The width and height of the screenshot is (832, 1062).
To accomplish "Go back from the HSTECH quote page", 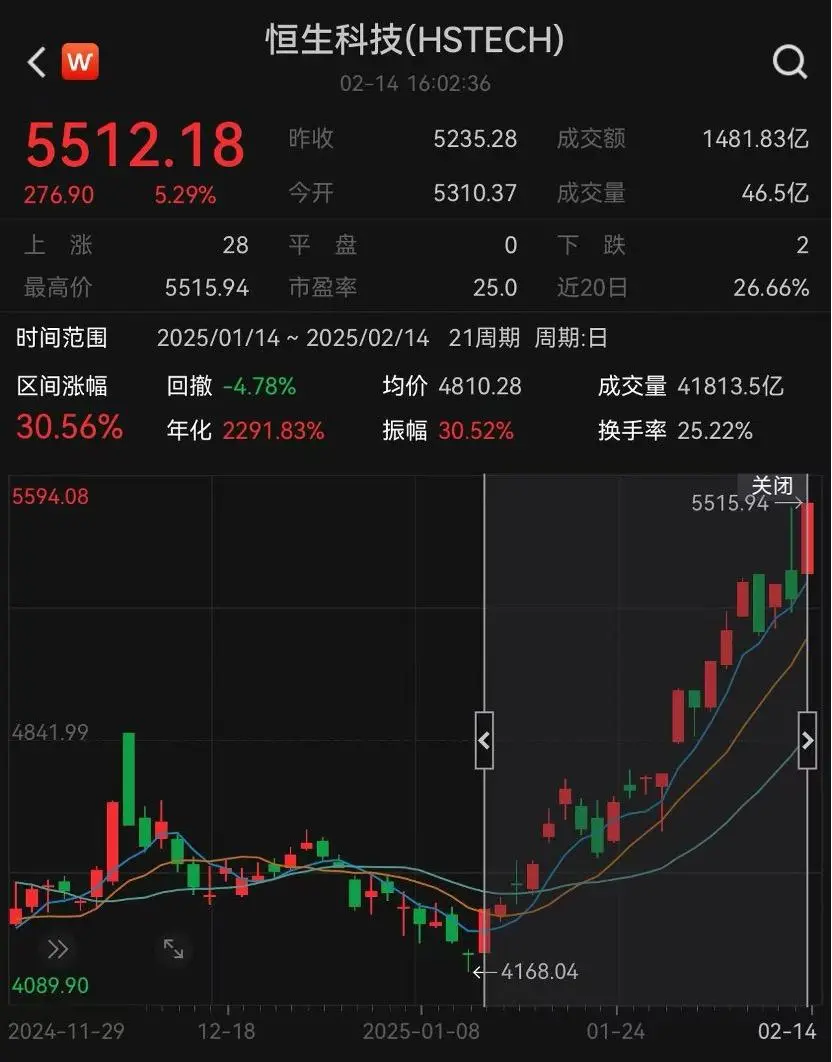I will 37,63.
